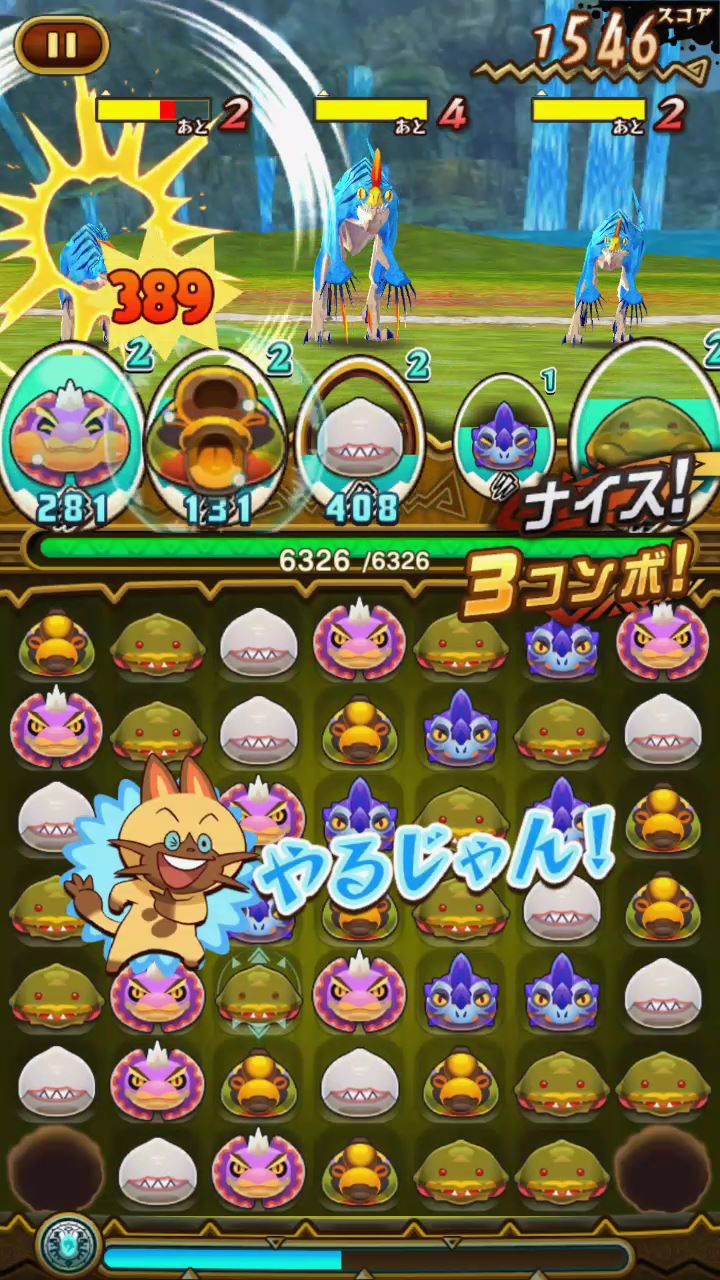Tap the highlighted green monster puzzle piece
Screen dimensions: 720x1280
tap(258, 993)
